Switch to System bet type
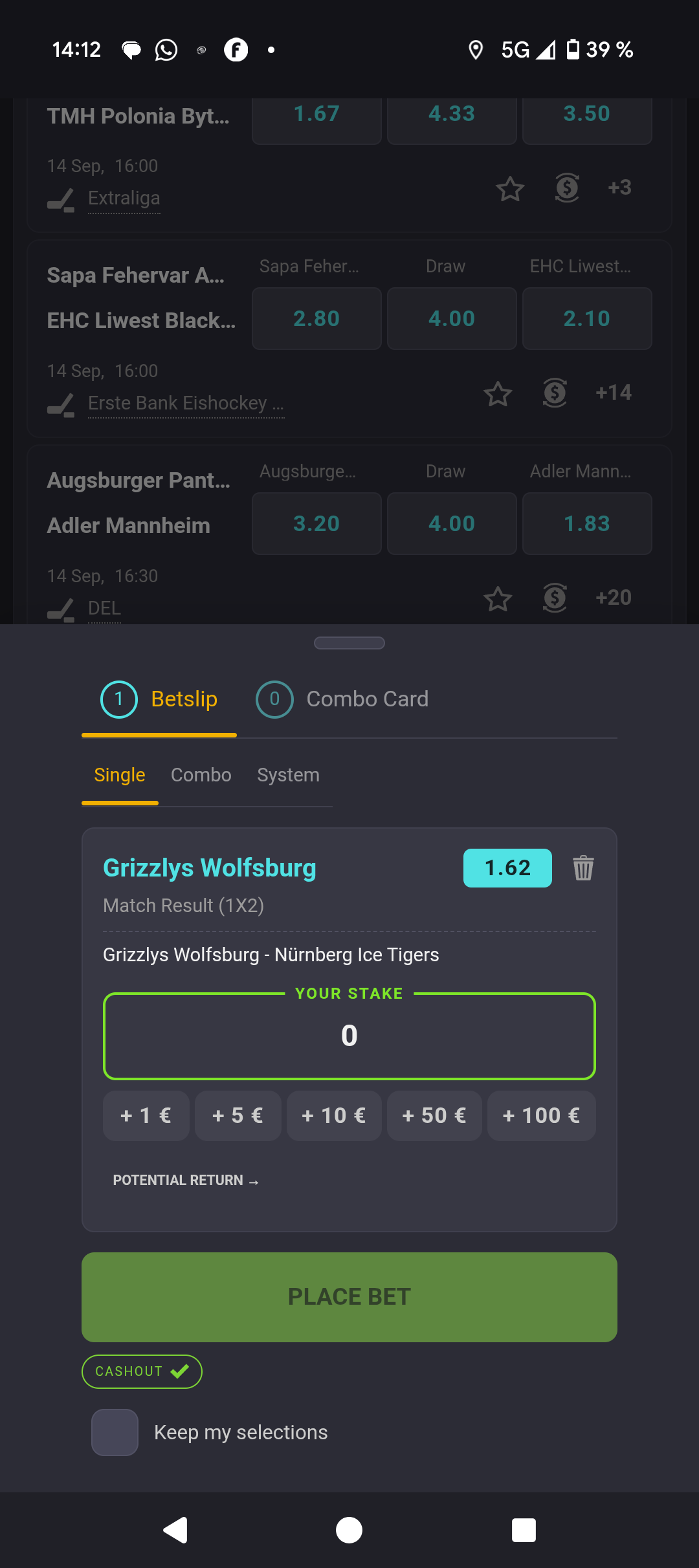This screenshot has width=699, height=1568. click(288, 775)
